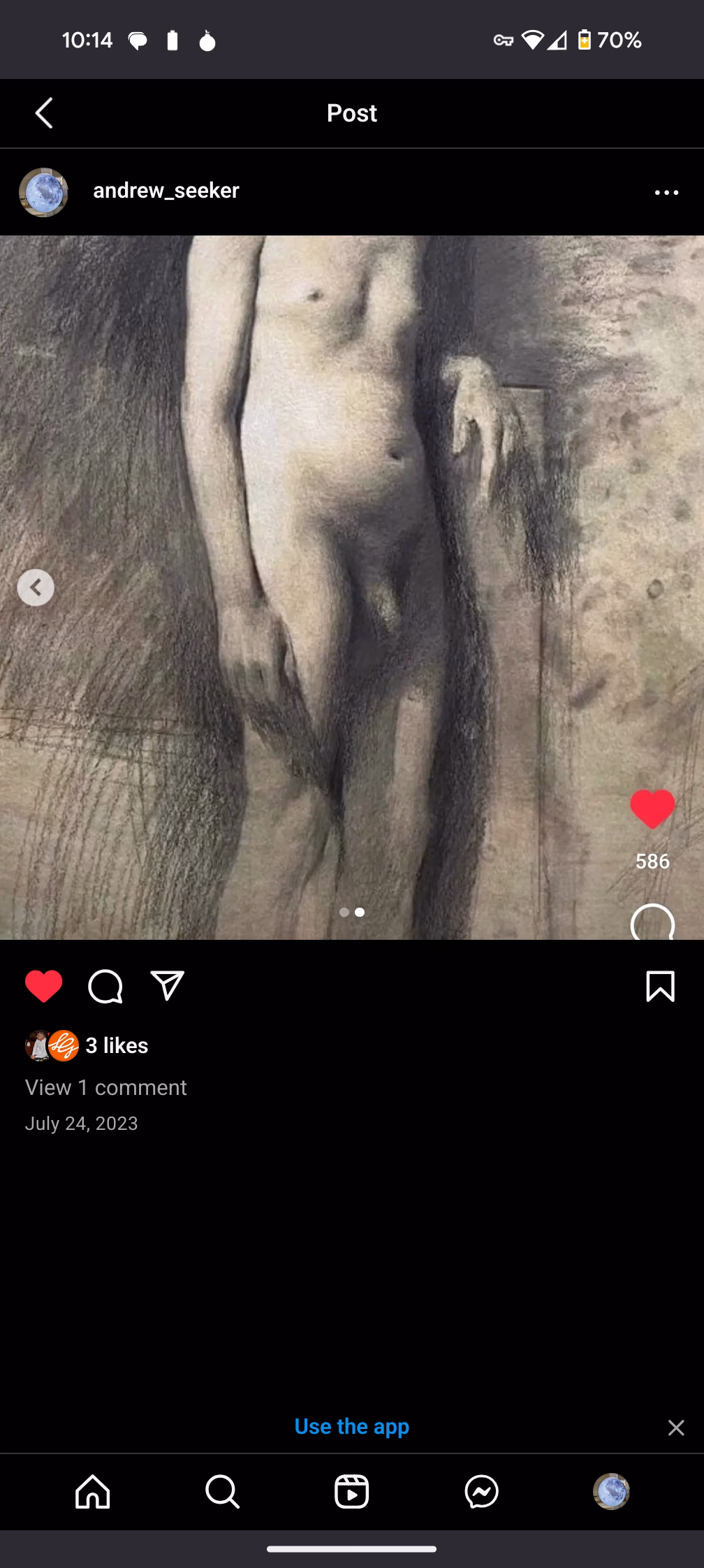Share the post with the paper plane icon
The height and width of the screenshot is (1568, 704).
click(x=168, y=986)
